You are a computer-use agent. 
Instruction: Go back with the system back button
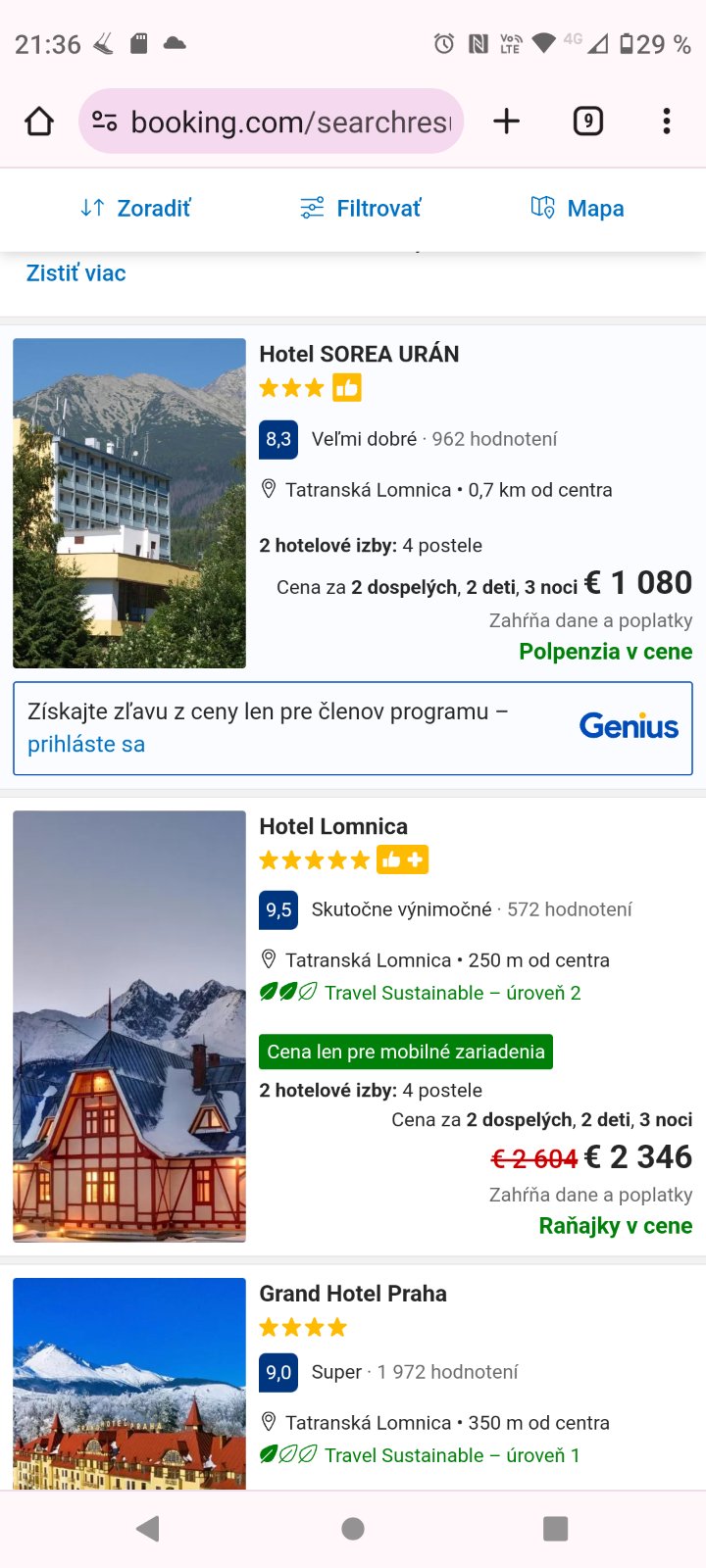148,1528
